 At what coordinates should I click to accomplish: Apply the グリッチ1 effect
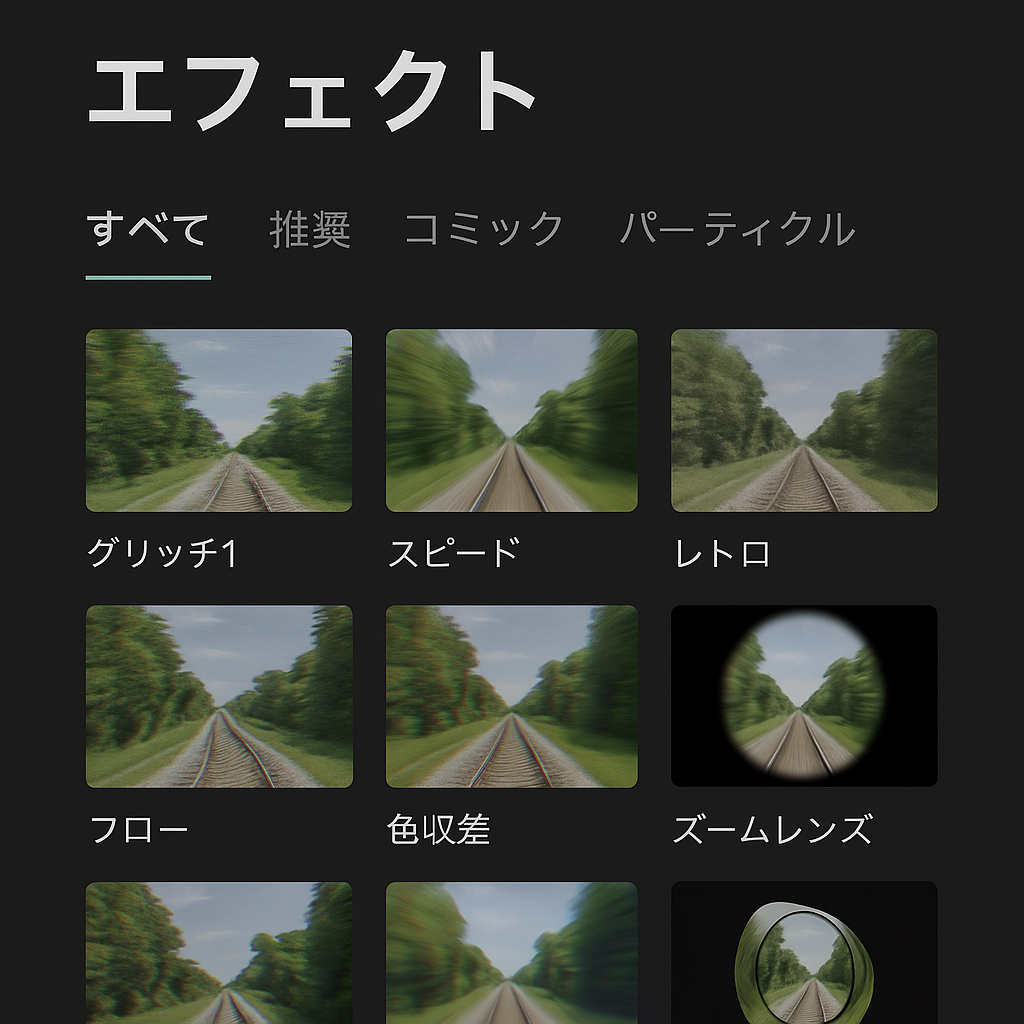coord(219,421)
